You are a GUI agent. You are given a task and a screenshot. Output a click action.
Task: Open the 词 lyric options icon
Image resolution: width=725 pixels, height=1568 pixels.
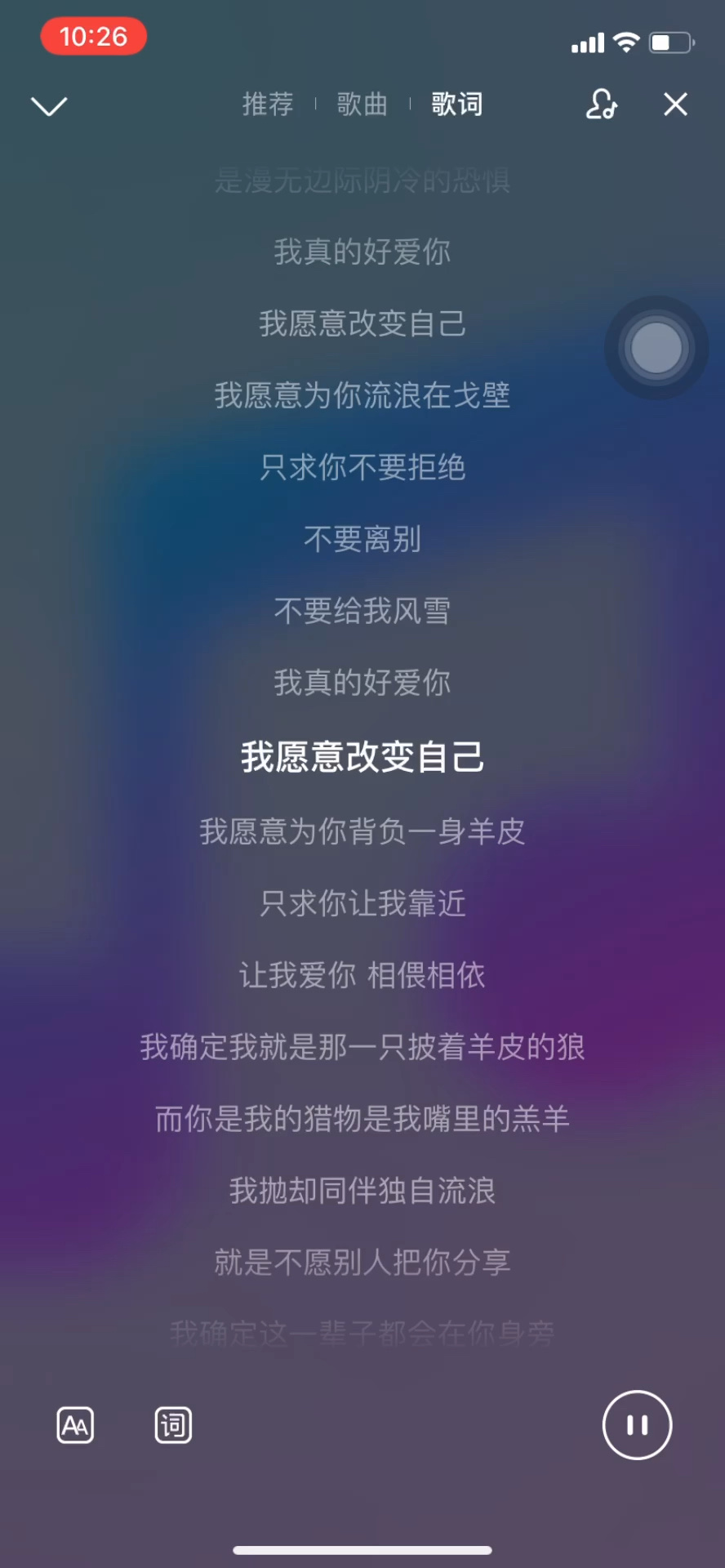point(173,1425)
